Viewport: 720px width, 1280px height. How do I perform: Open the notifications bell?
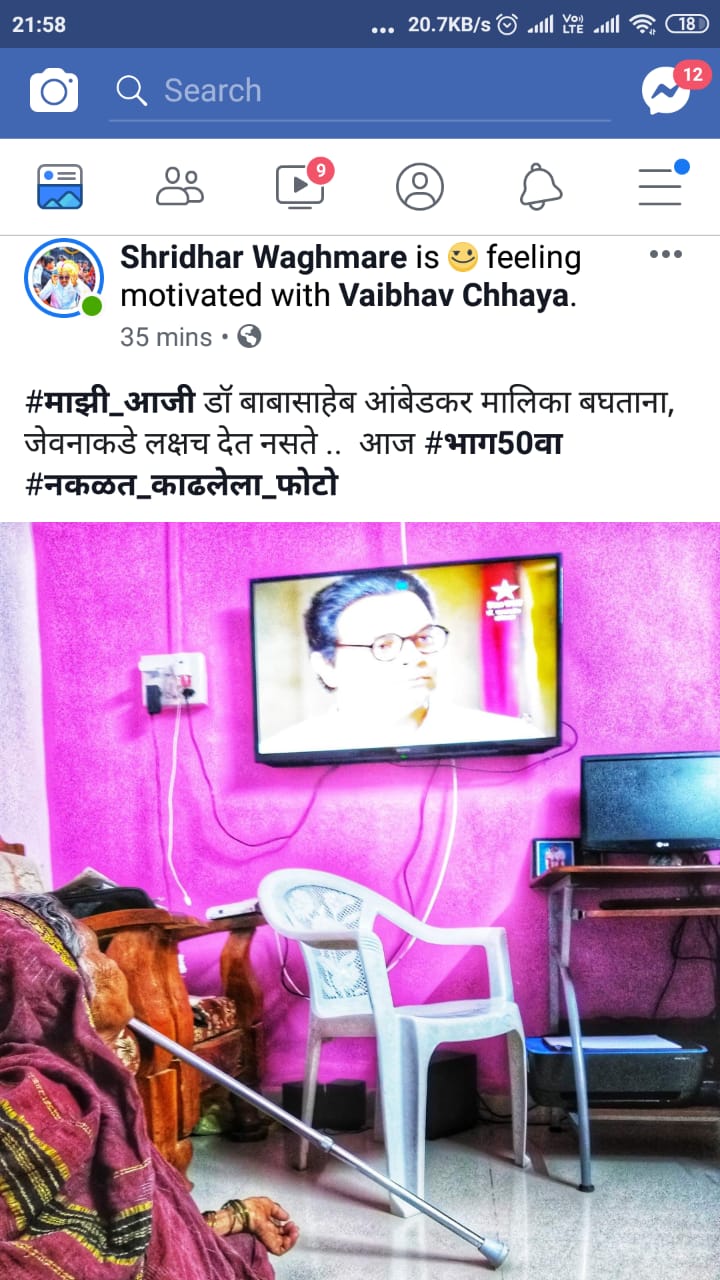click(x=541, y=186)
